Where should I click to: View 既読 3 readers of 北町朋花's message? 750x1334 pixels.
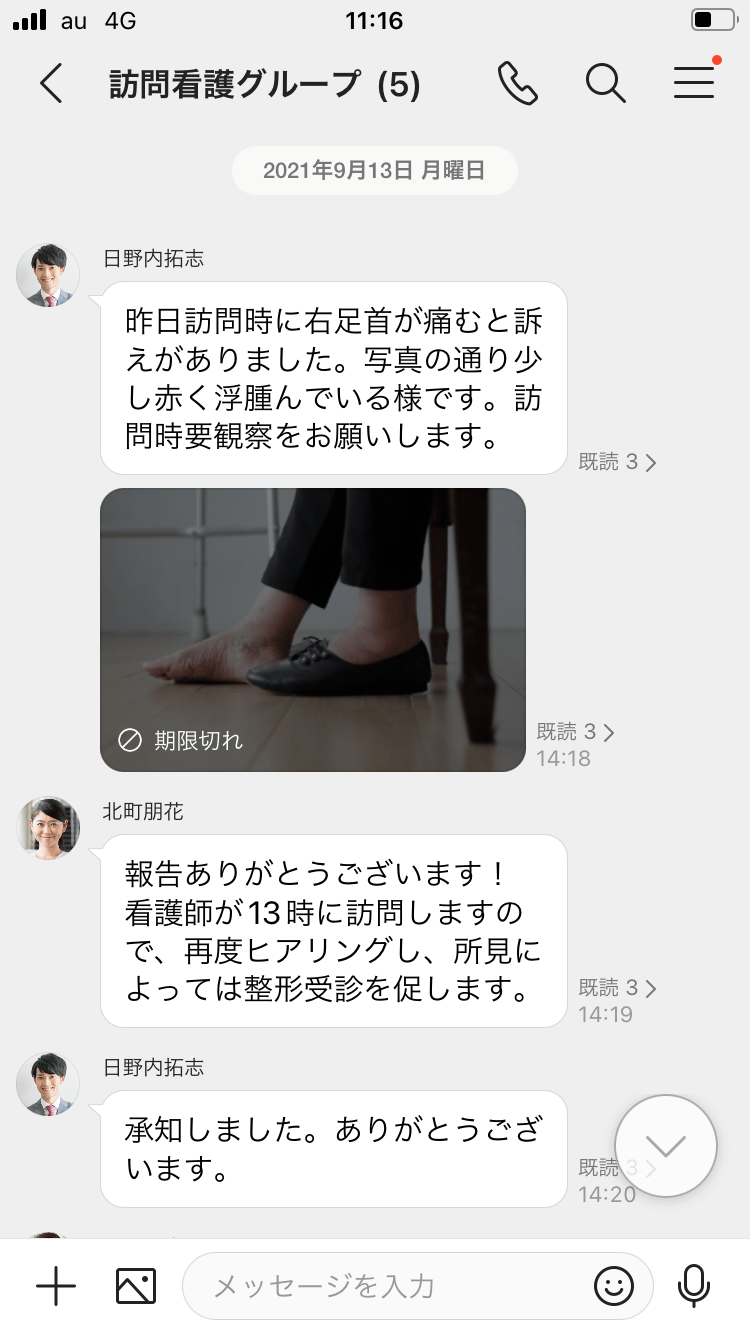tap(617, 988)
